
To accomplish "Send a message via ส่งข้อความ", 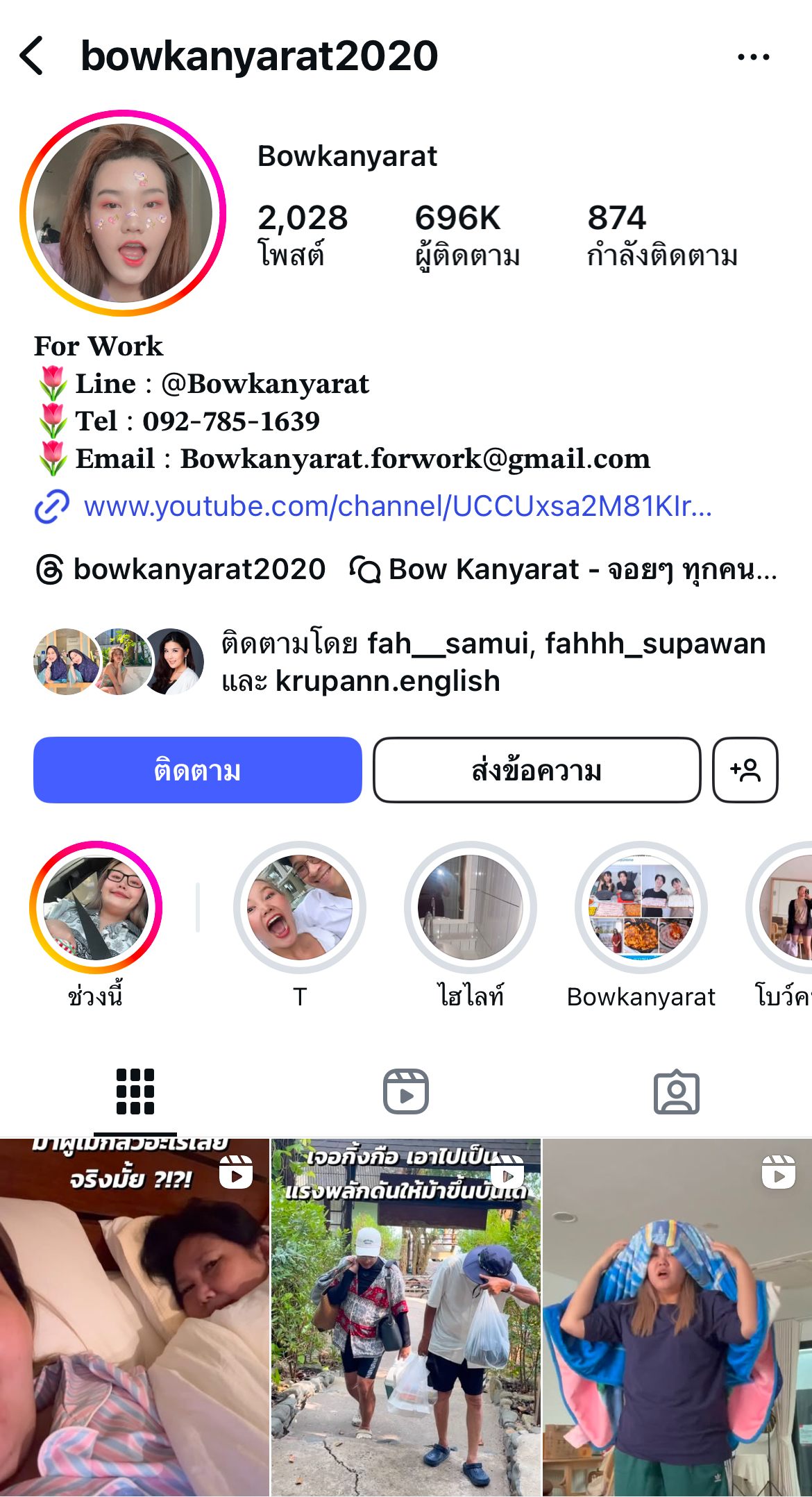I will 536,770.
